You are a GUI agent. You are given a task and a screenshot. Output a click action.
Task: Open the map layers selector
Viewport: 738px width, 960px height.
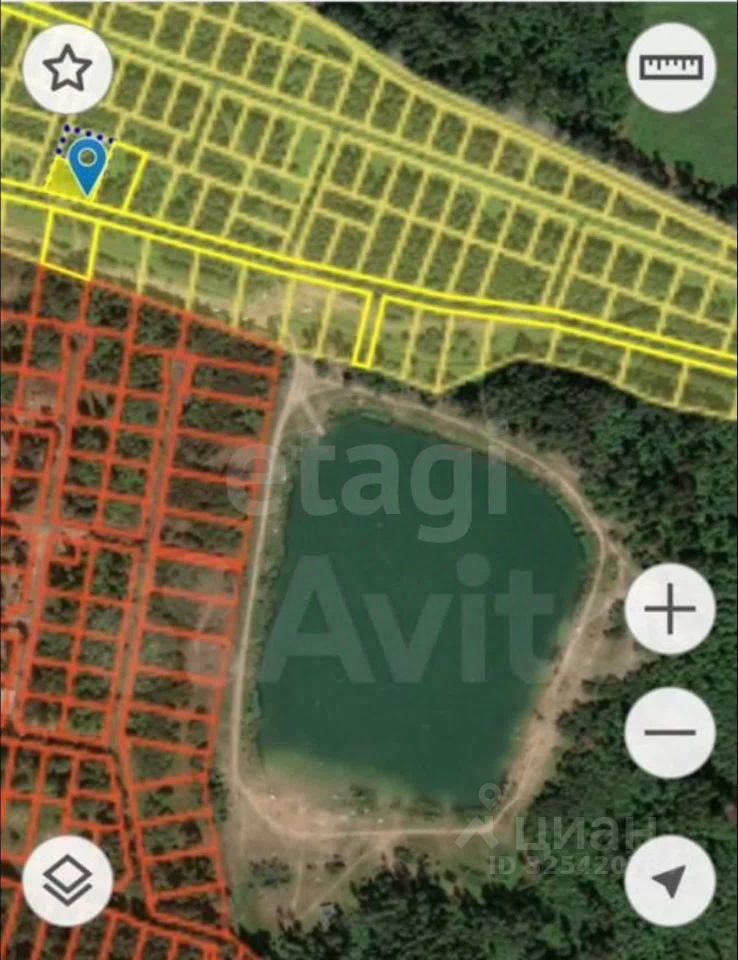tap(68, 881)
